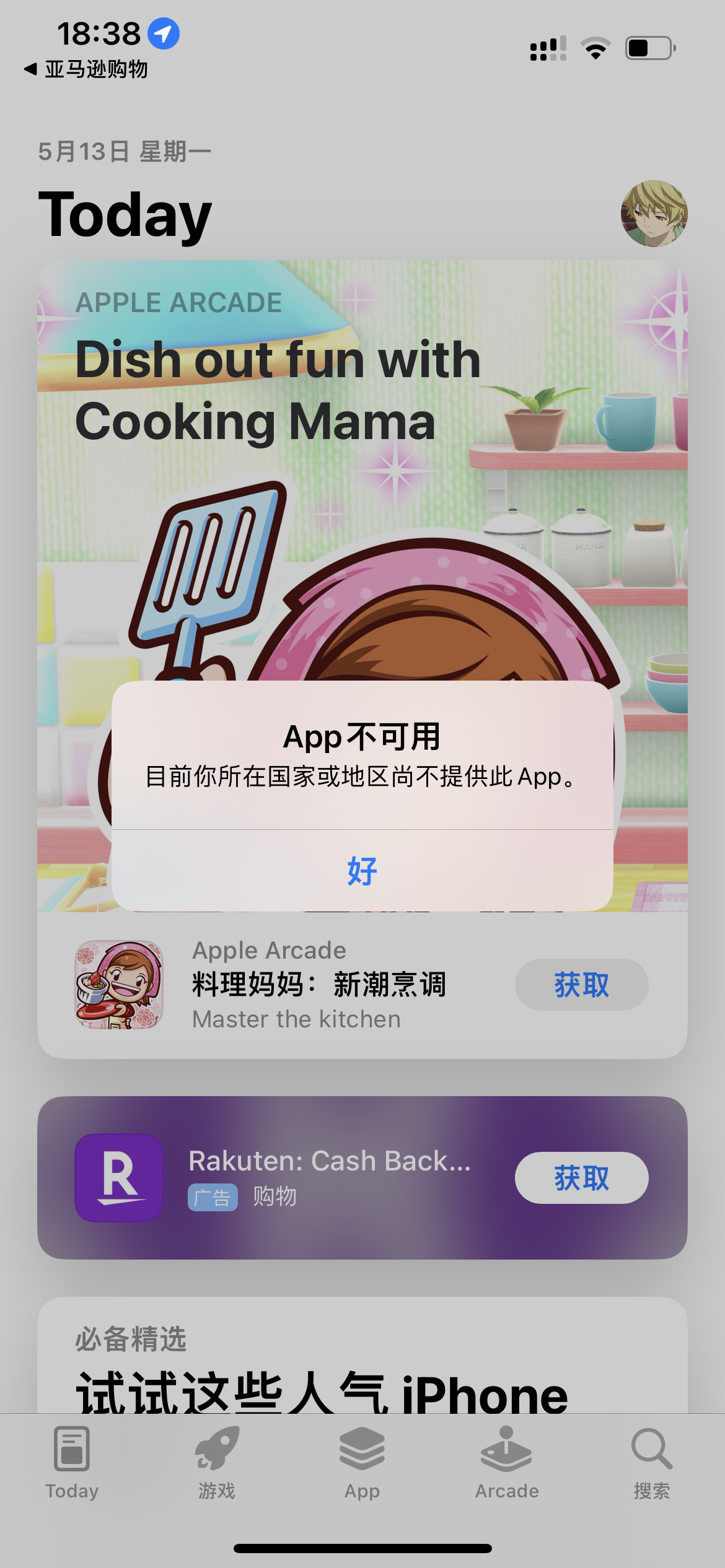Switch to the Today tab

point(72,1463)
